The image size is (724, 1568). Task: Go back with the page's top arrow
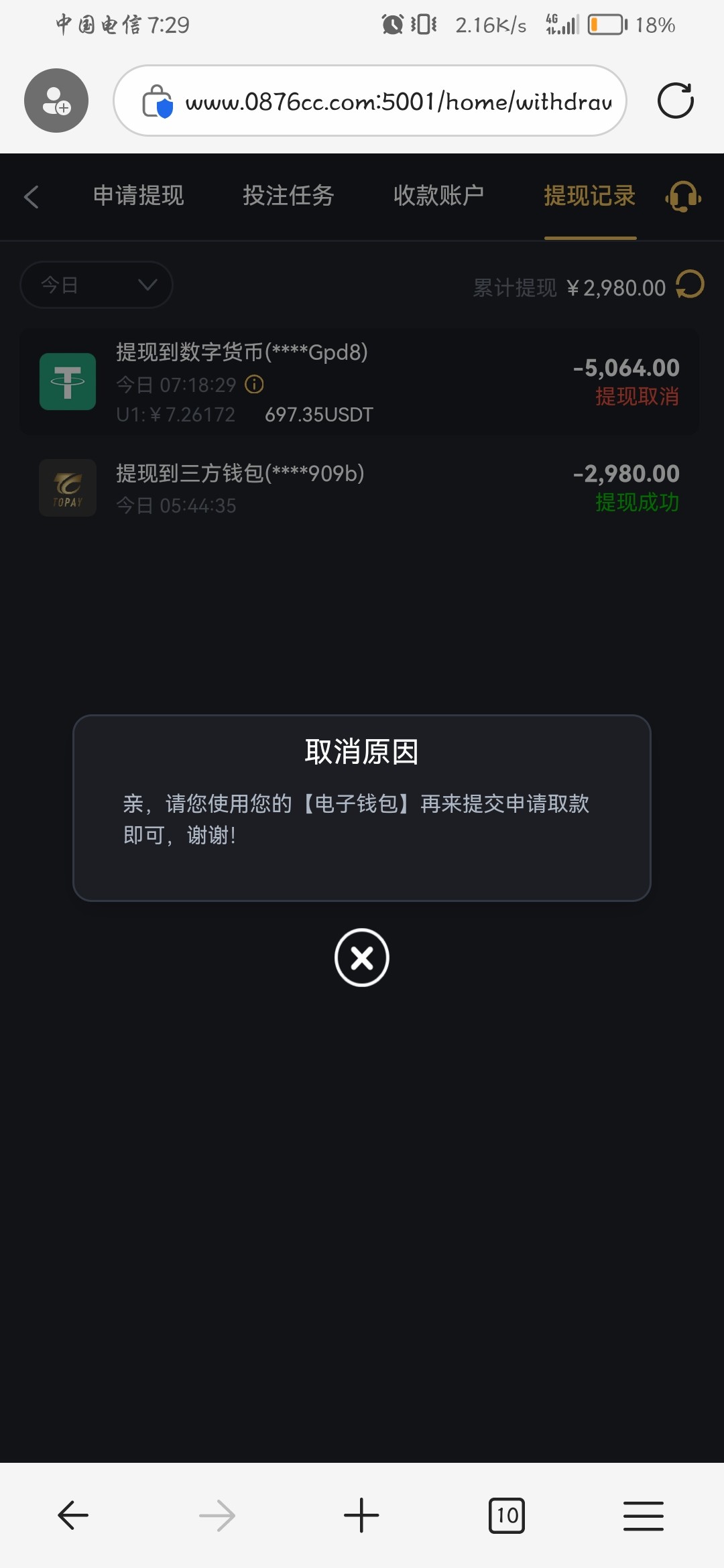click(32, 196)
